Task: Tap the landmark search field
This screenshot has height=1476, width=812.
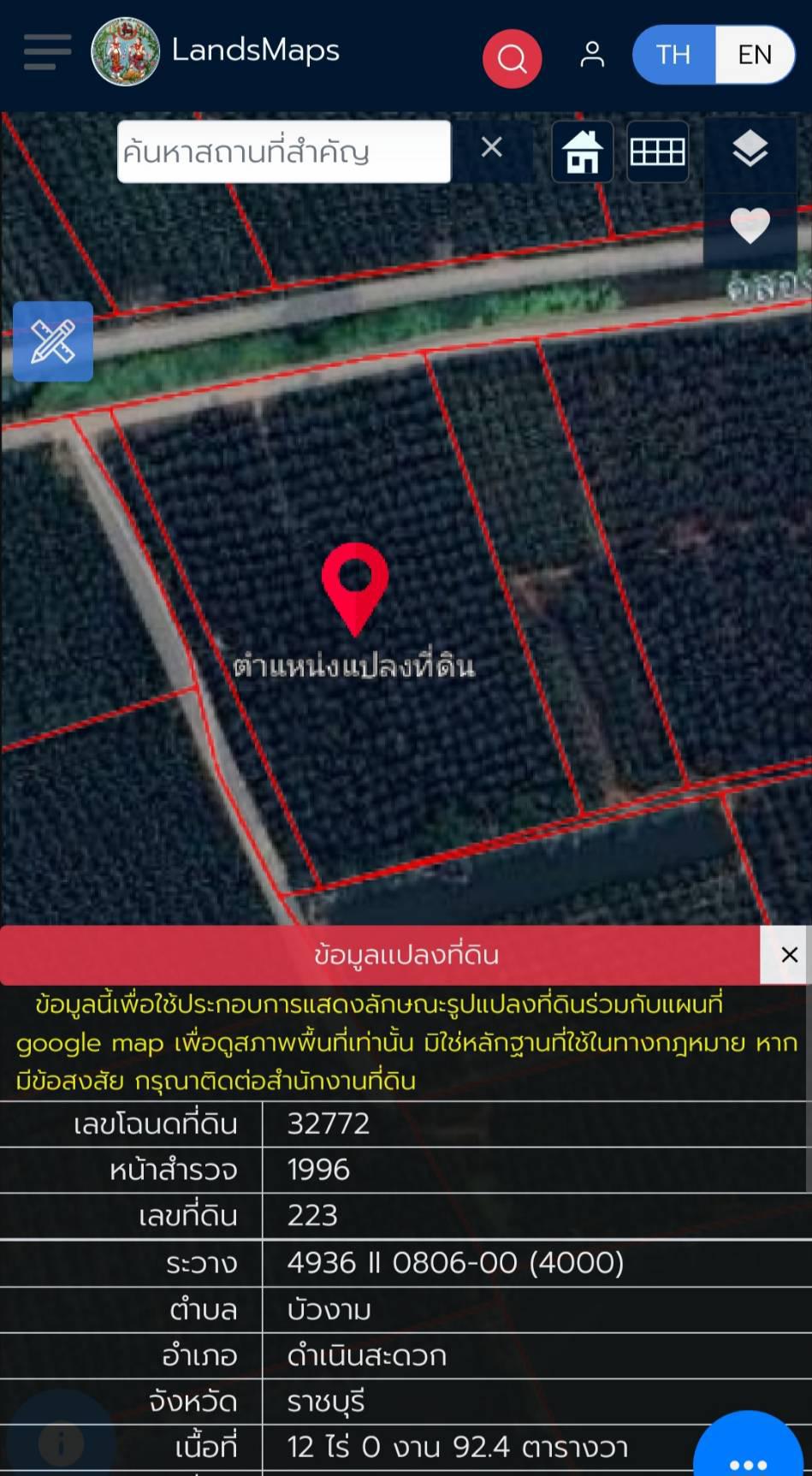Action: coord(284,151)
